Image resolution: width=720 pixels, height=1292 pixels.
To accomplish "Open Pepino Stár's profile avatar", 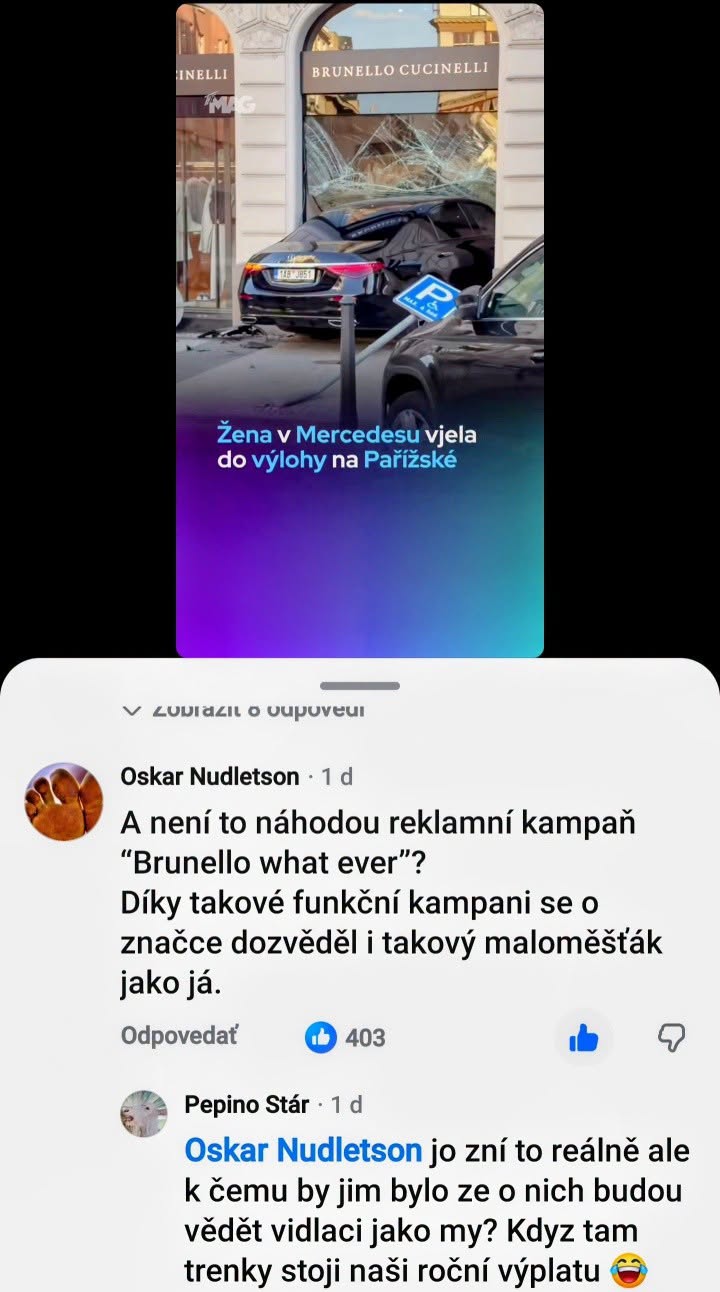I will (144, 1113).
